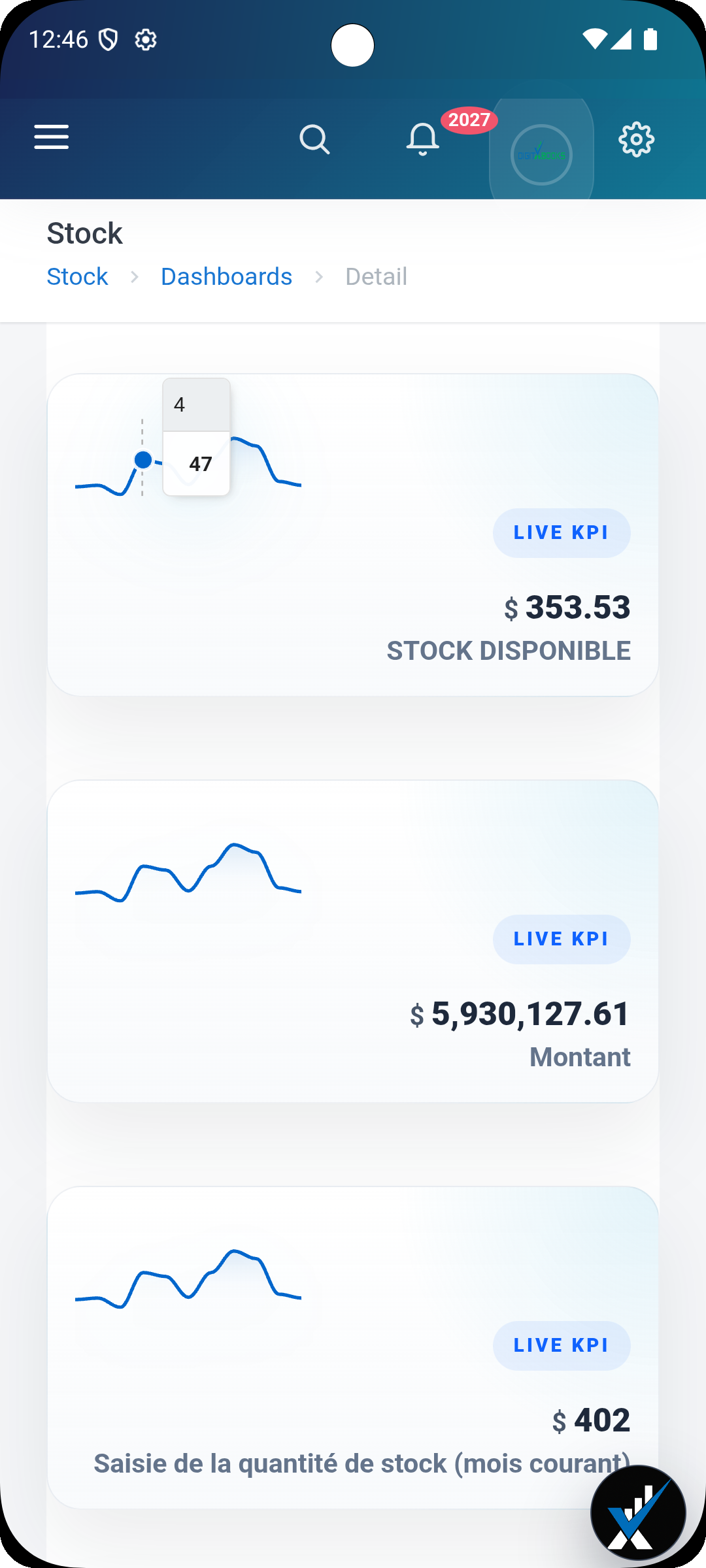
Task: Navigate using the Stock breadcrumb link
Action: tap(77, 276)
